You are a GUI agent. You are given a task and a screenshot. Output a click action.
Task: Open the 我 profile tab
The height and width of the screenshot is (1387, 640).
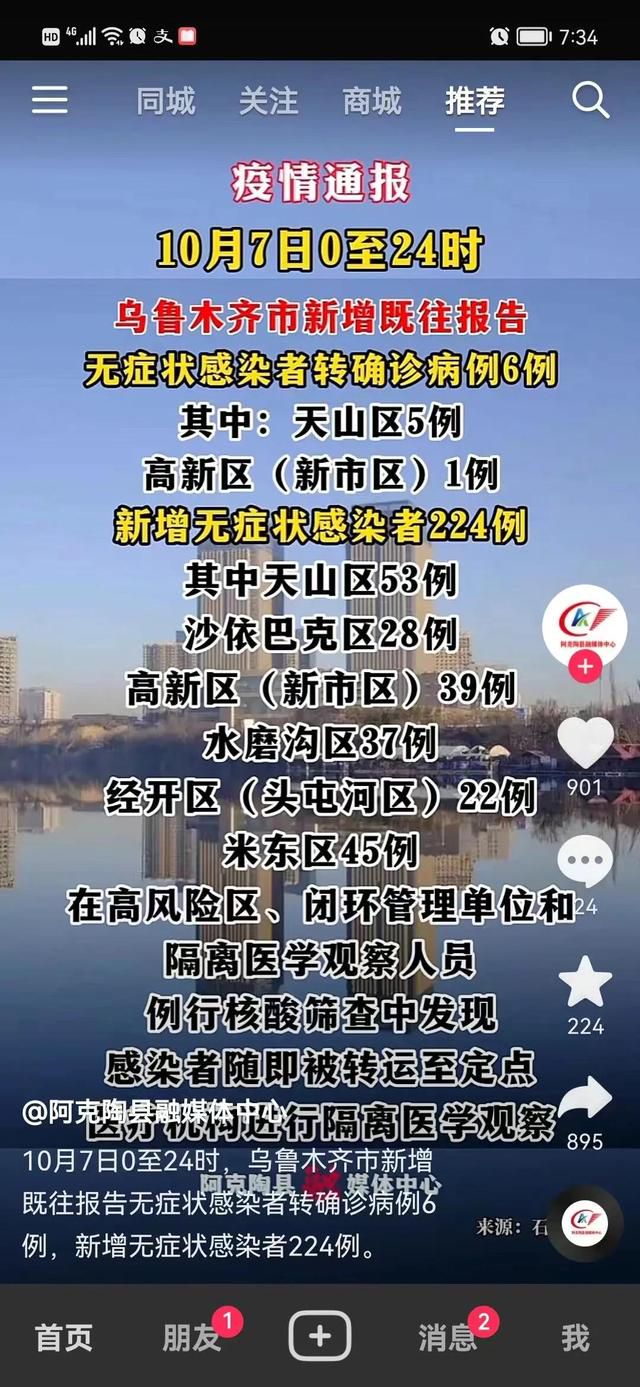575,1337
